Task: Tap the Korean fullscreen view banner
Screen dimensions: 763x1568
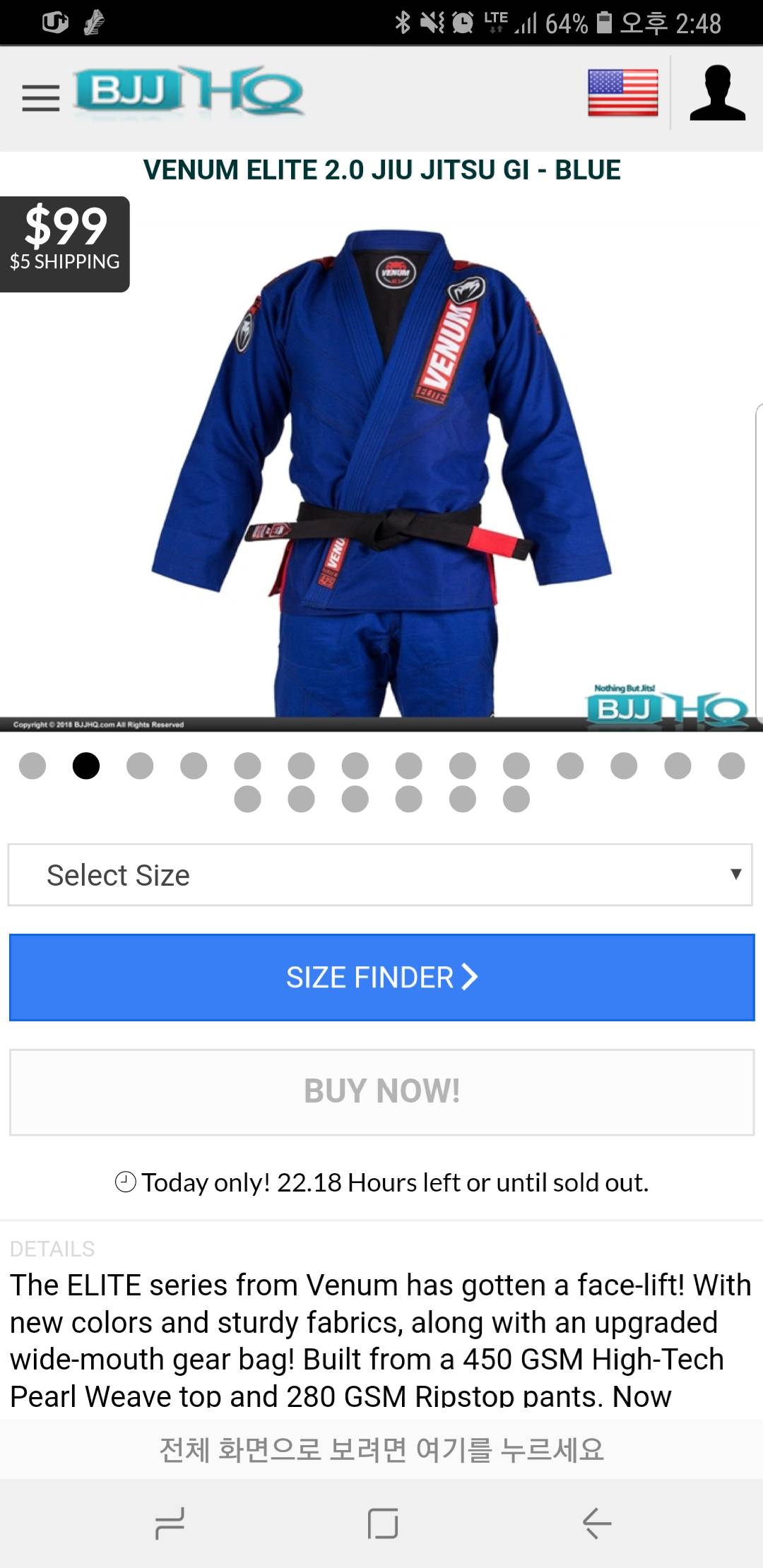Action: coord(381,1449)
